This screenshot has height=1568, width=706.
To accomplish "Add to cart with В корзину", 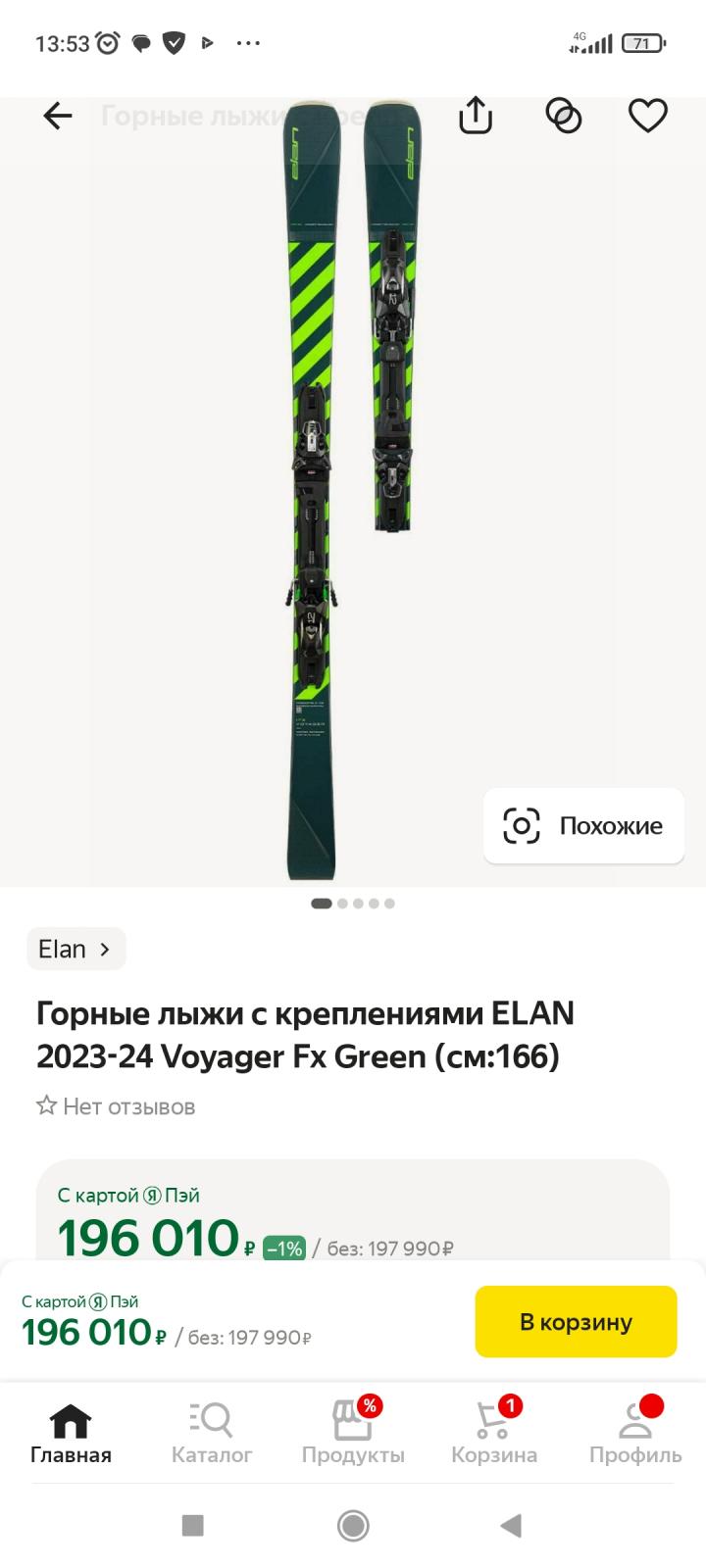I will point(576,1322).
